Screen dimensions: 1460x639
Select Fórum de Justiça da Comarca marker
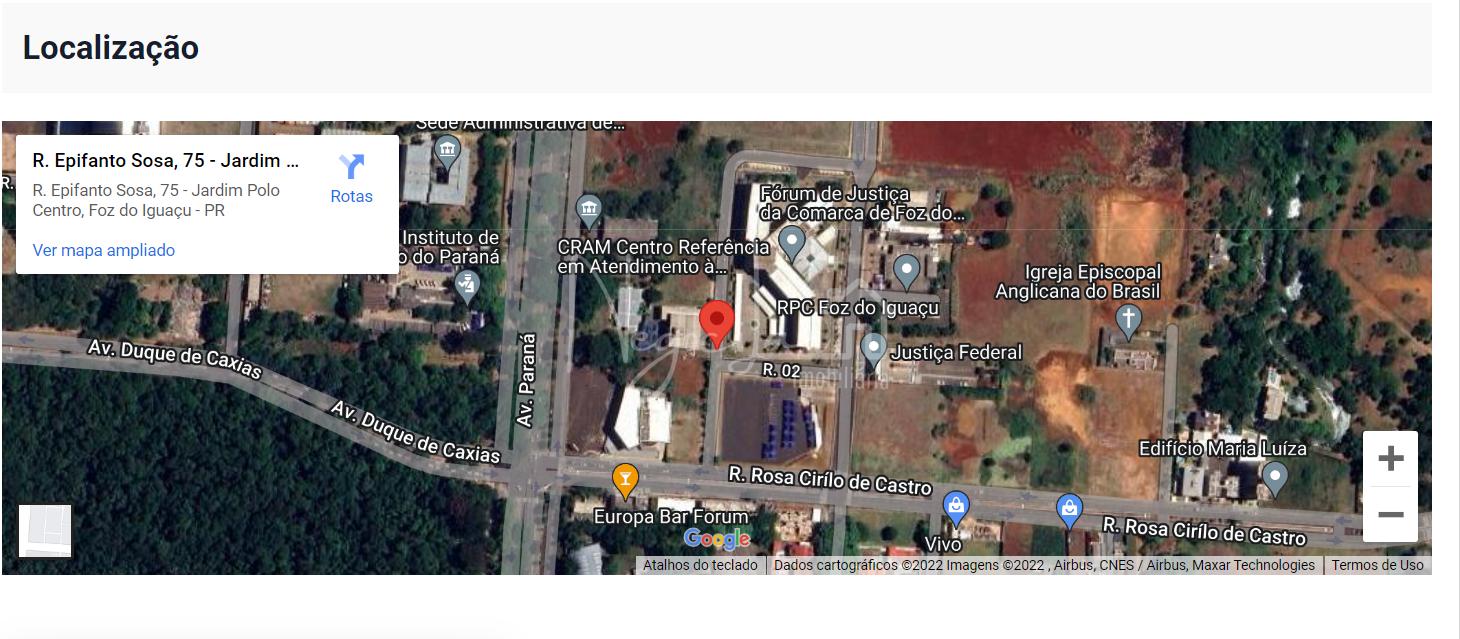[x=792, y=241]
